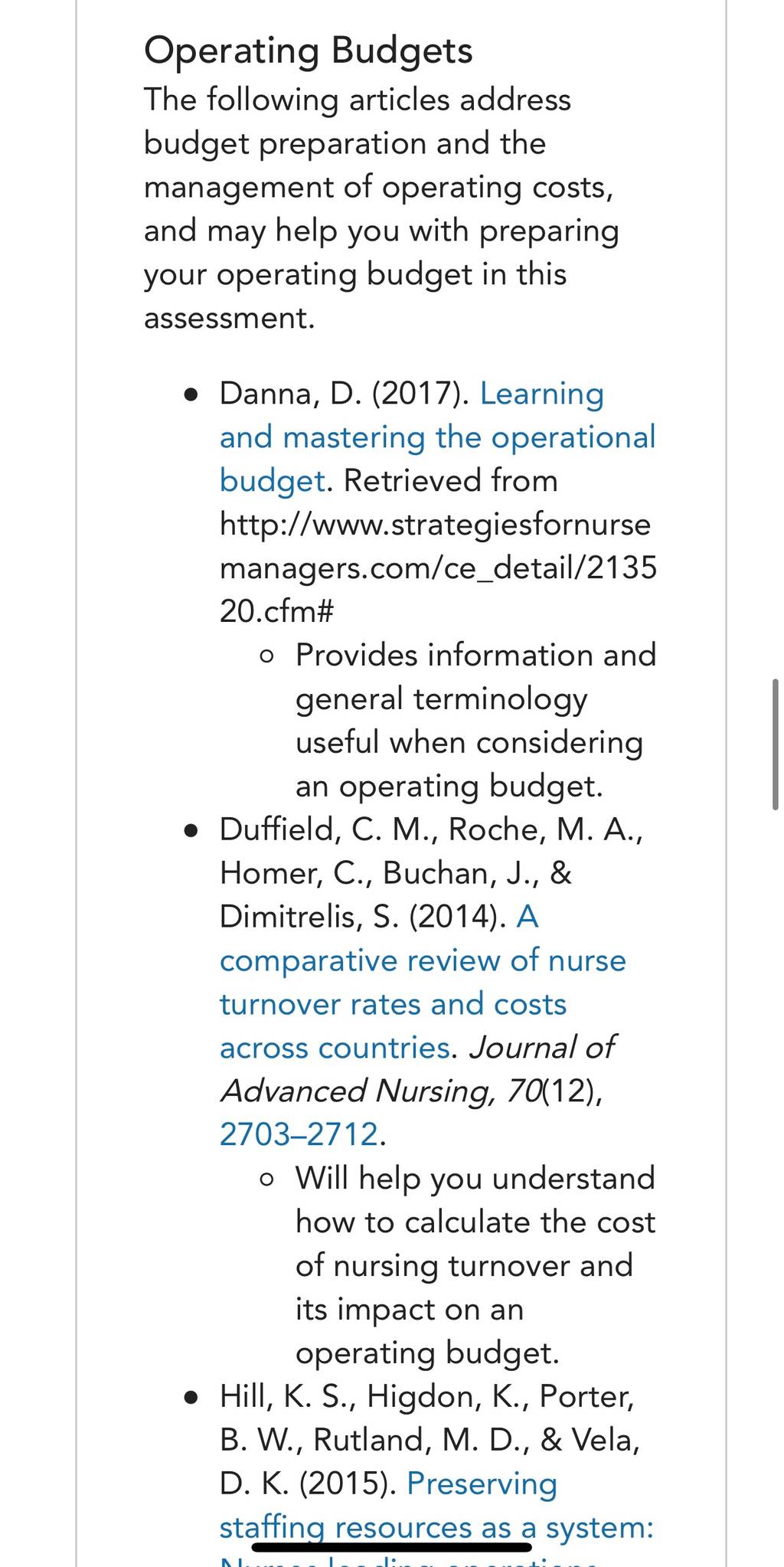
Task: Open the 'Learning and mastering the operational budget' link
Action: tap(437, 437)
